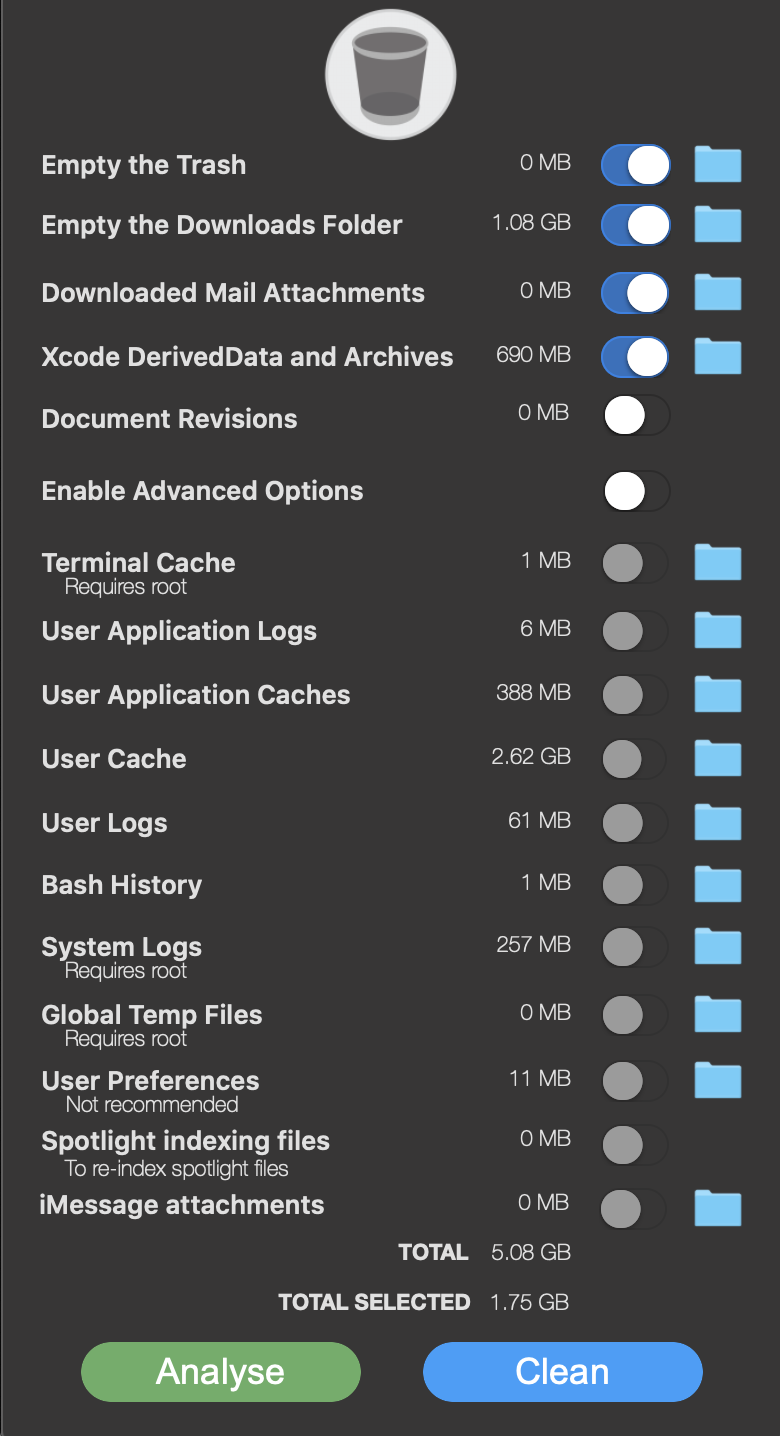Open the iMessage attachments folder icon

718,1208
